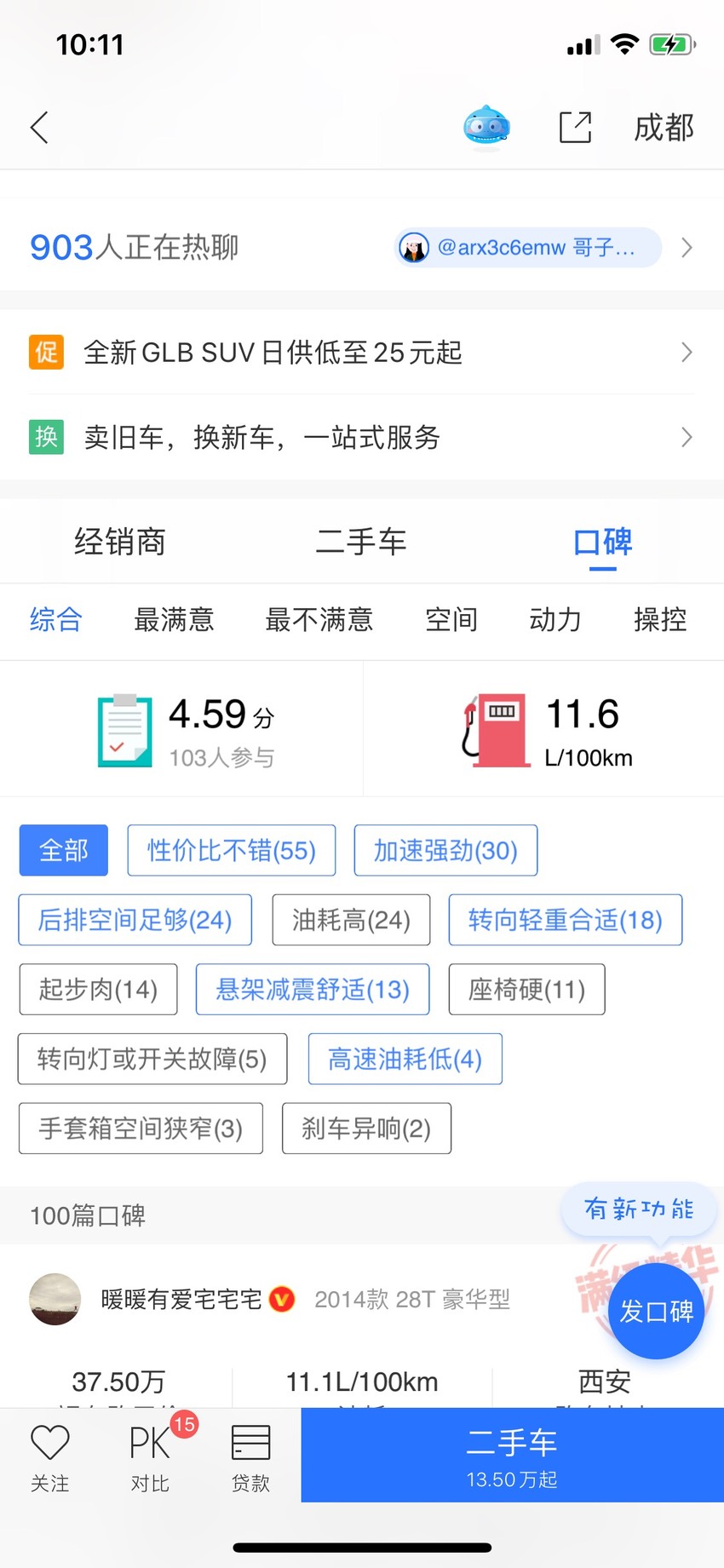Filter by 座椅硬(11) tag
The height and width of the screenshot is (1568, 724).
tap(526, 989)
